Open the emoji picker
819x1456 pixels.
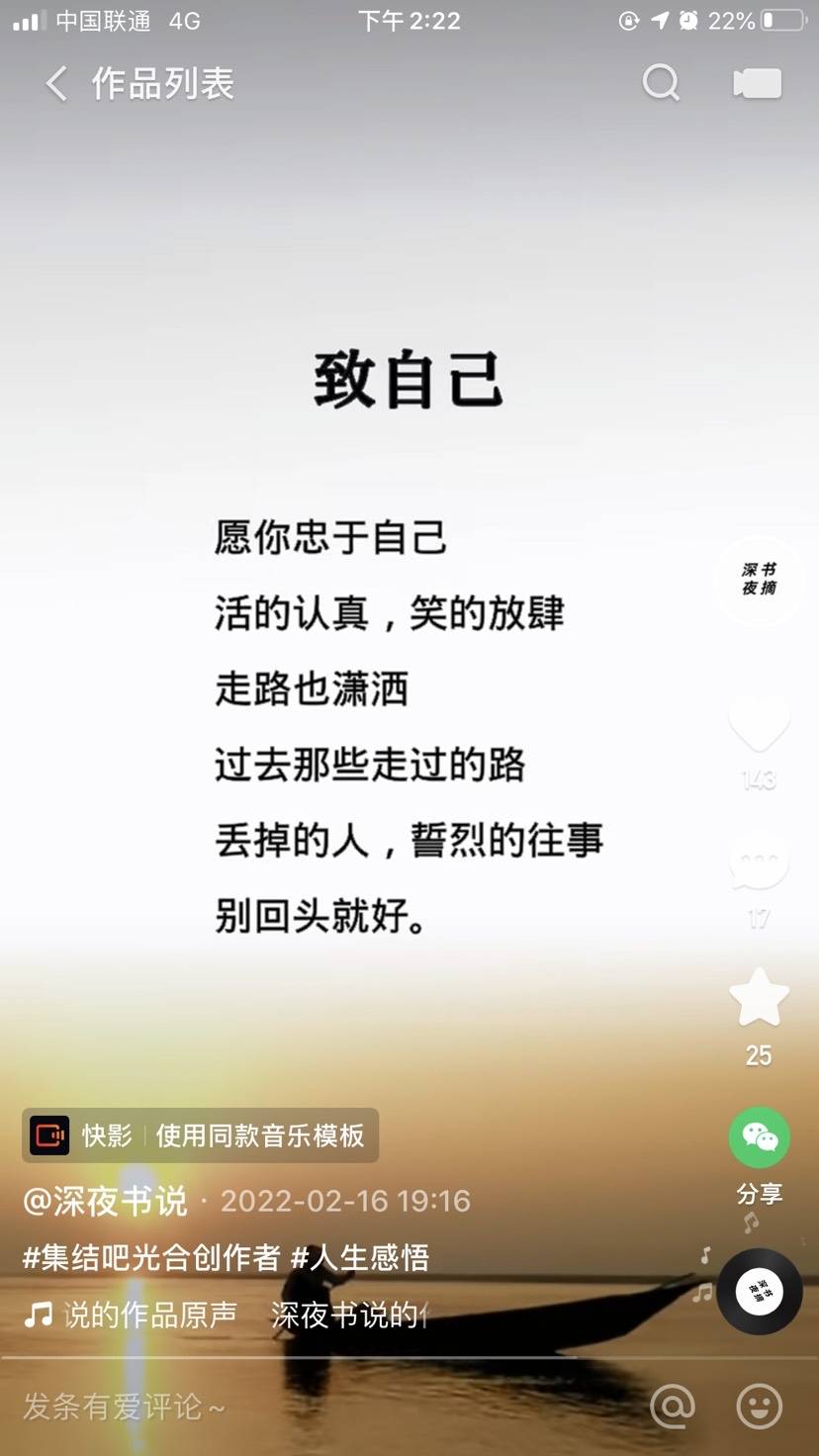pos(759,1407)
